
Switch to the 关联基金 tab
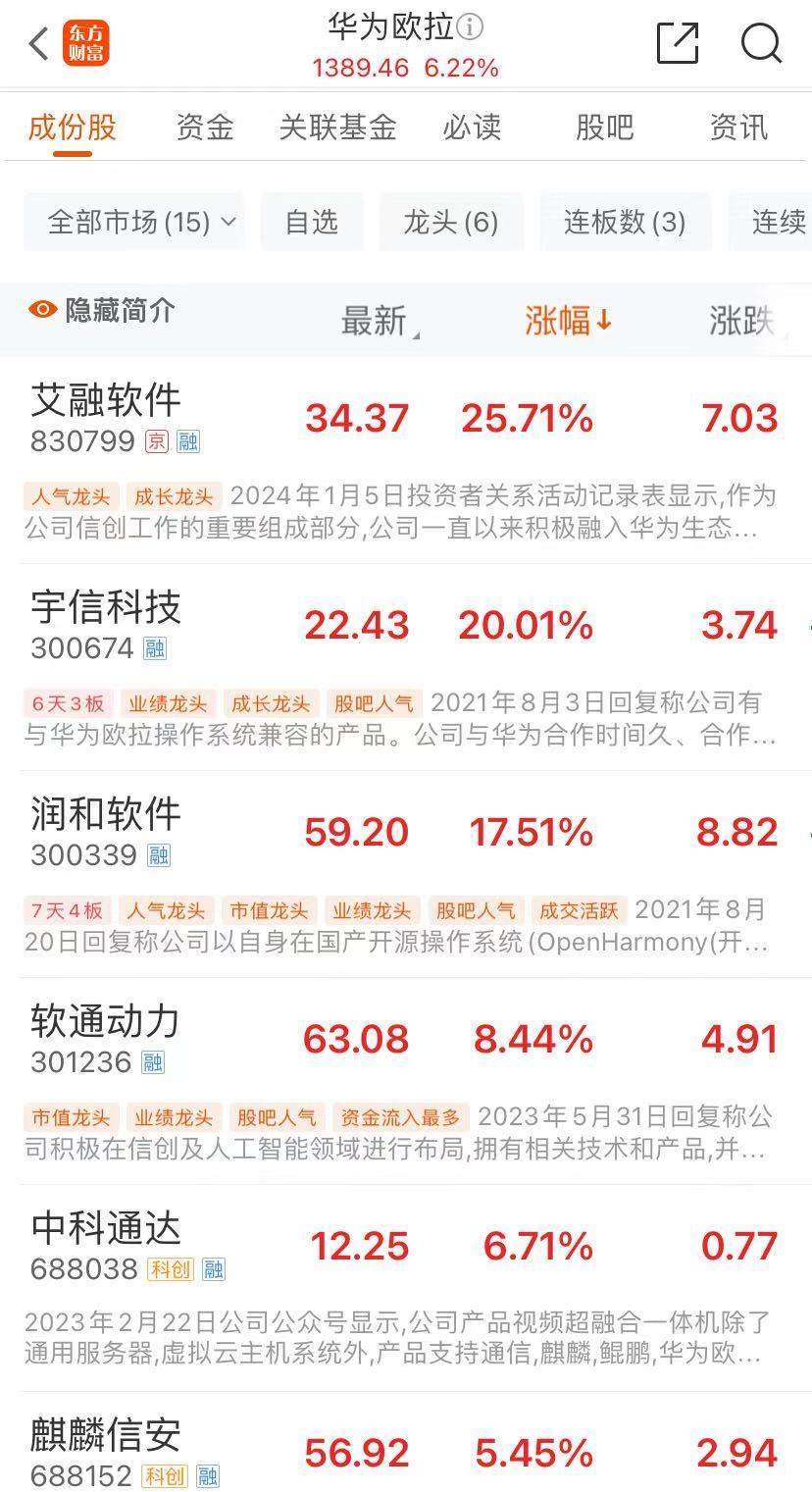[x=337, y=128]
